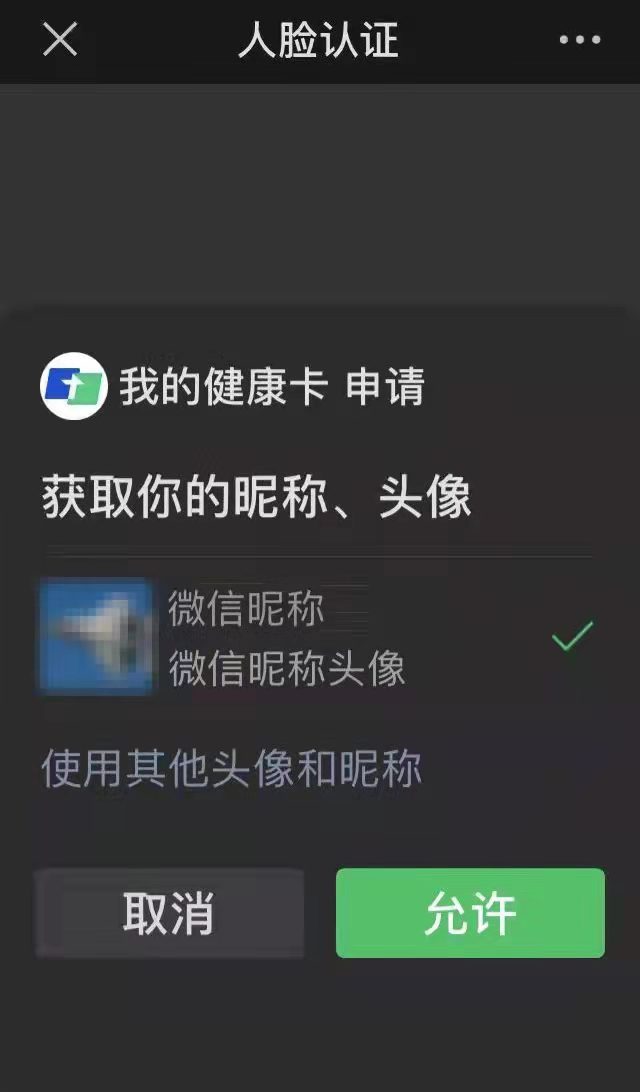Image resolution: width=640 pixels, height=1092 pixels.
Task: Allow access with the 允许 button
Action: click(470, 913)
